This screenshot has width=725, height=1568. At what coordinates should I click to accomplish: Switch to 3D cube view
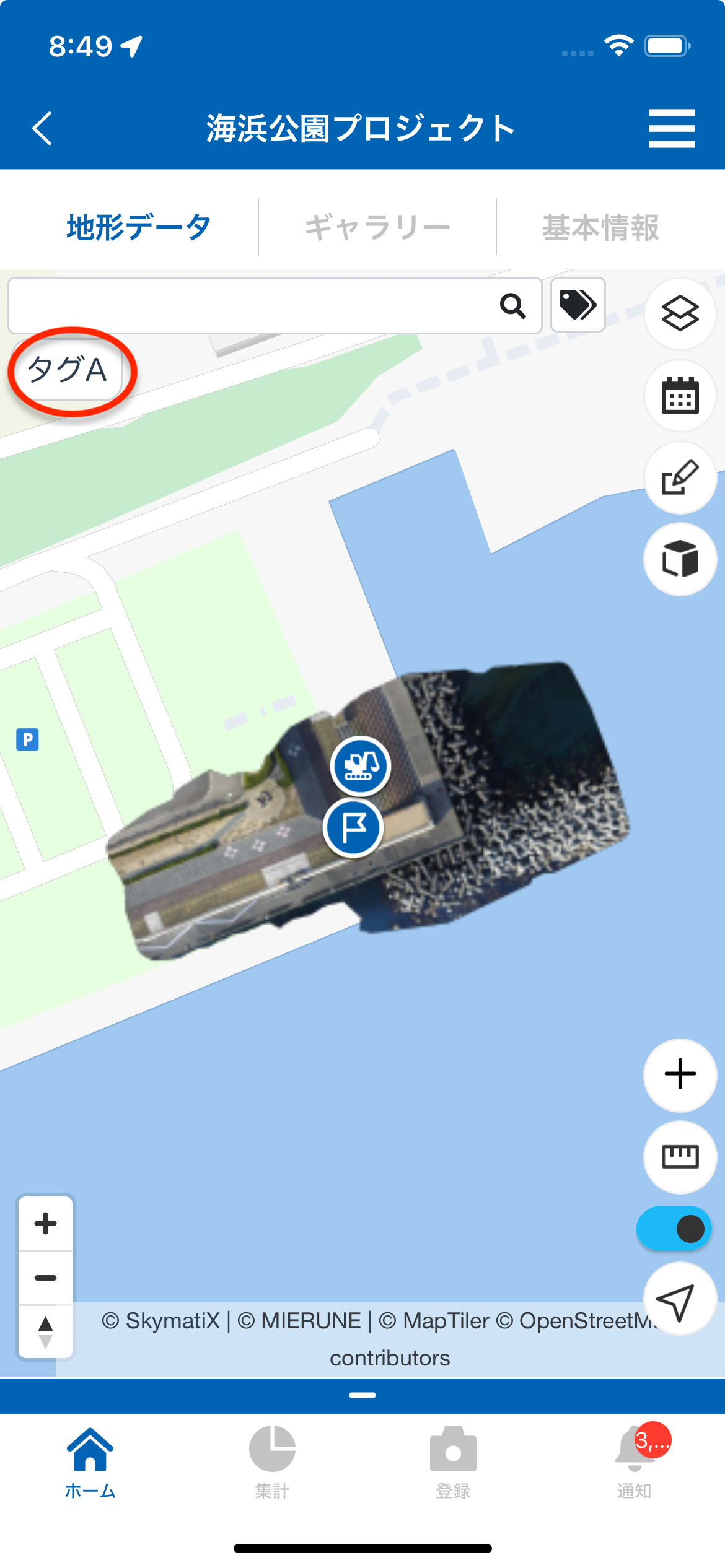tap(680, 559)
